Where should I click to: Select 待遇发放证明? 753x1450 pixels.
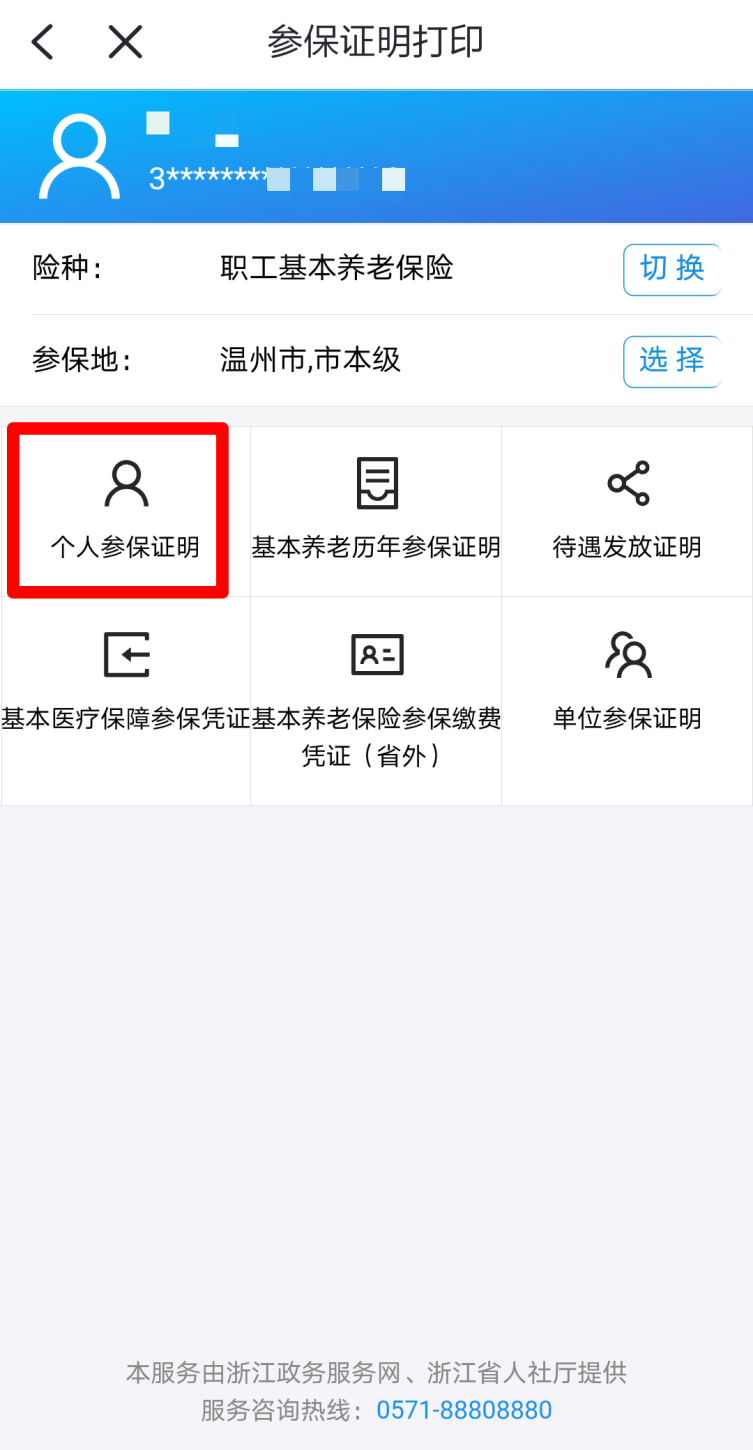coord(627,511)
